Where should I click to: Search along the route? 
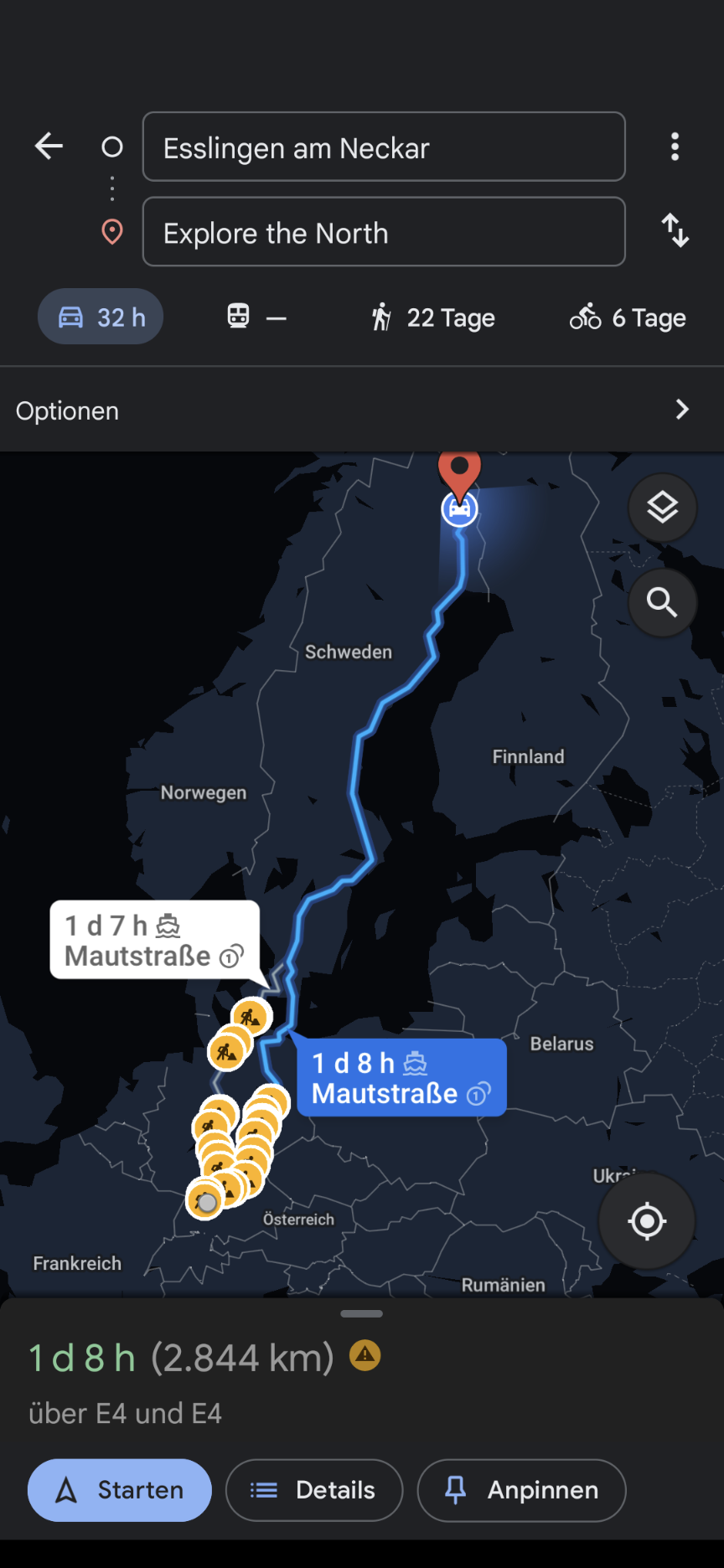click(x=662, y=602)
